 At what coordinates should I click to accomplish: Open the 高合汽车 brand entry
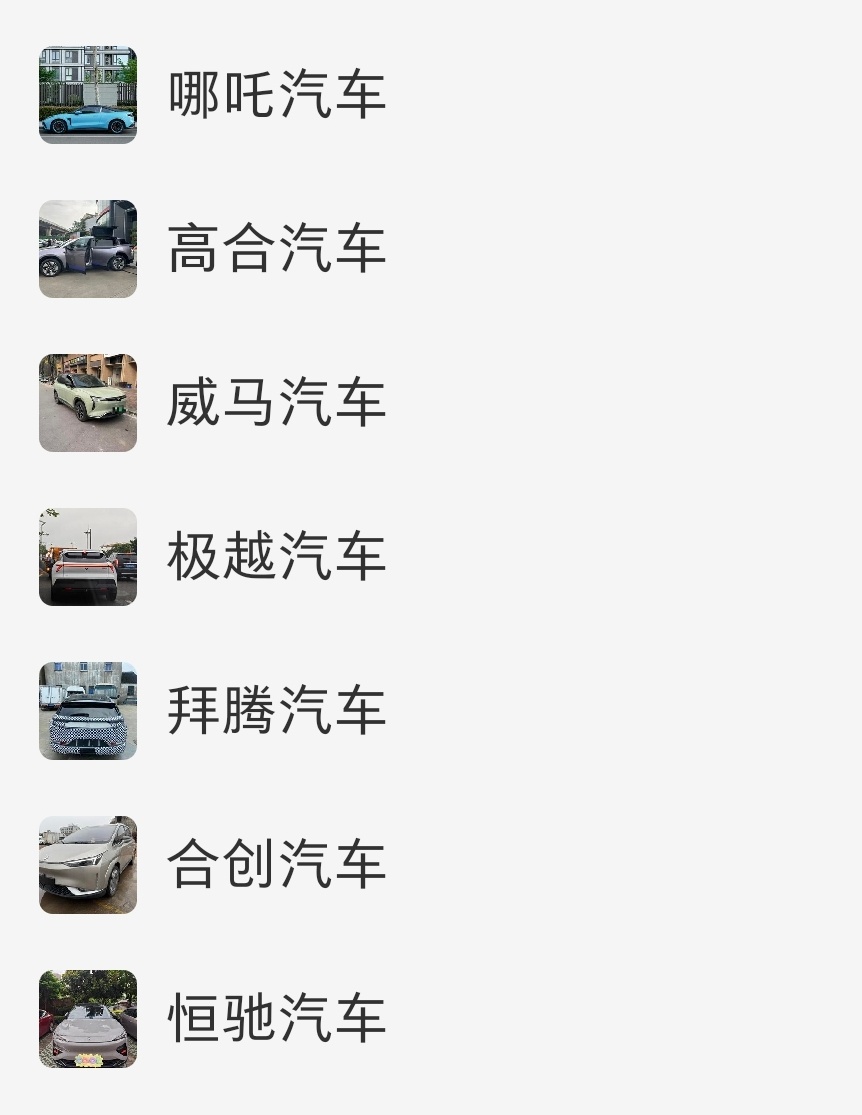[x=276, y=248]
